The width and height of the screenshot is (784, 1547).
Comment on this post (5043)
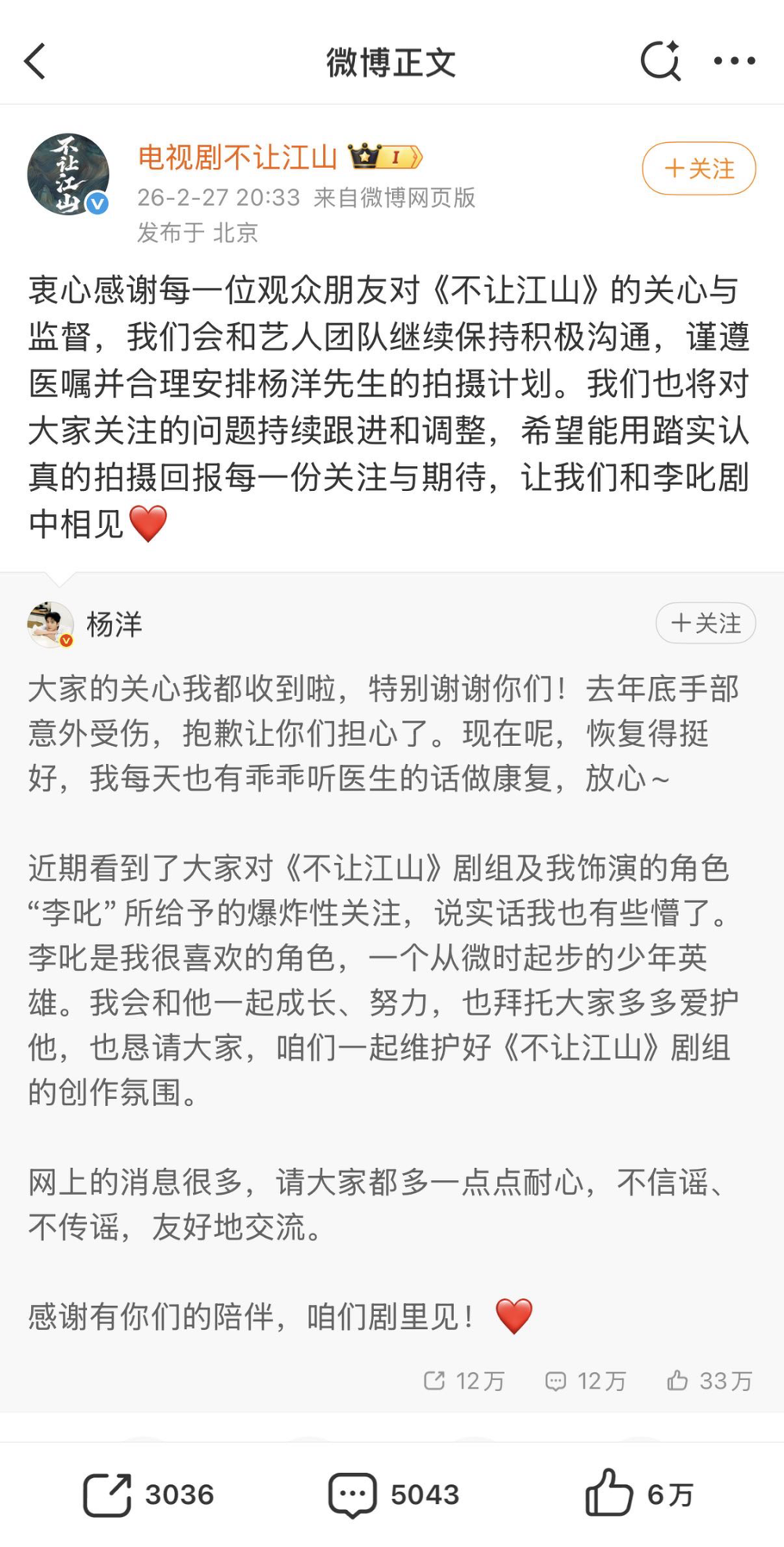click(394, 1495)
